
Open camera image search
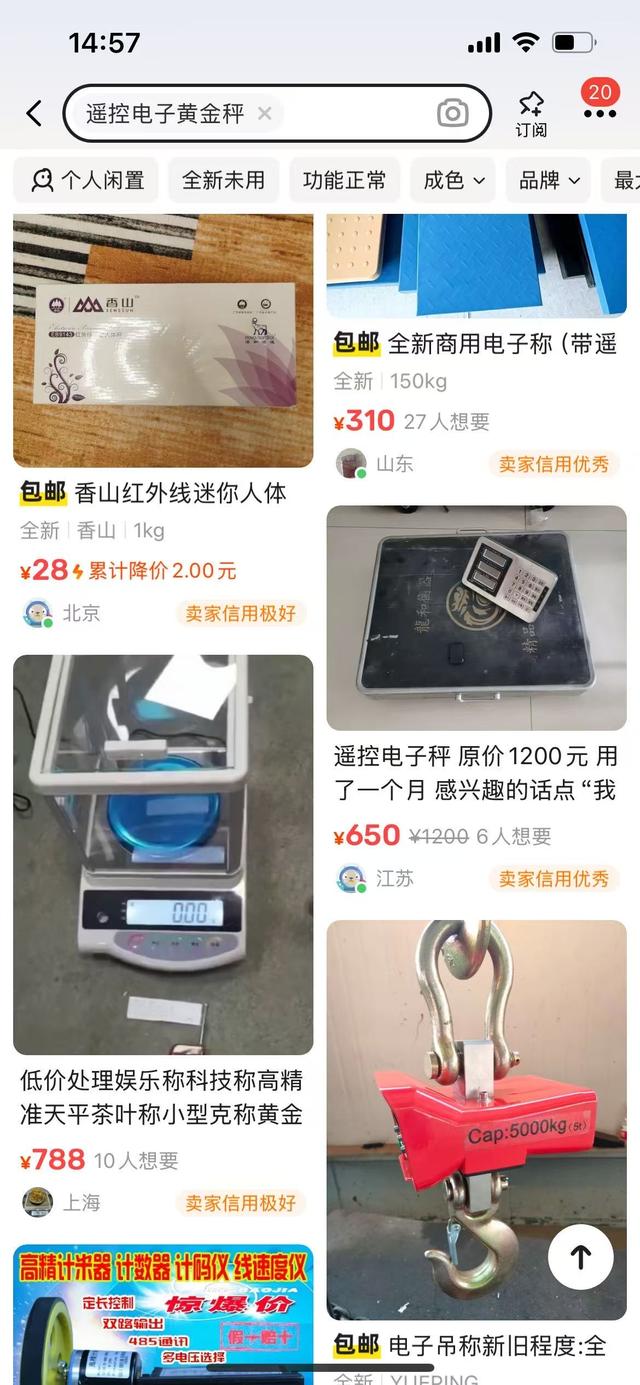[452, 113]
